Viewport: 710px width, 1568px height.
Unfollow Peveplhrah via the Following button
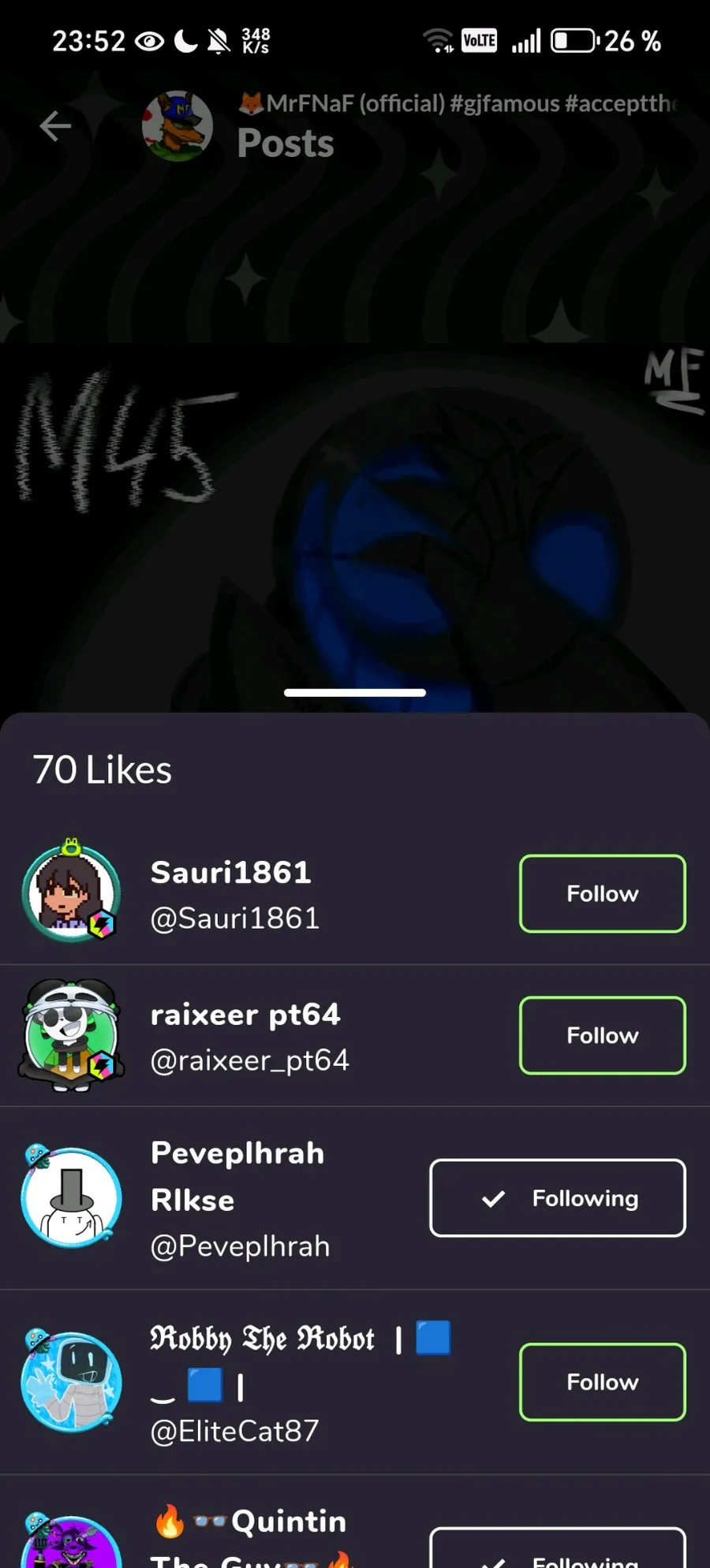(558, 1198)
